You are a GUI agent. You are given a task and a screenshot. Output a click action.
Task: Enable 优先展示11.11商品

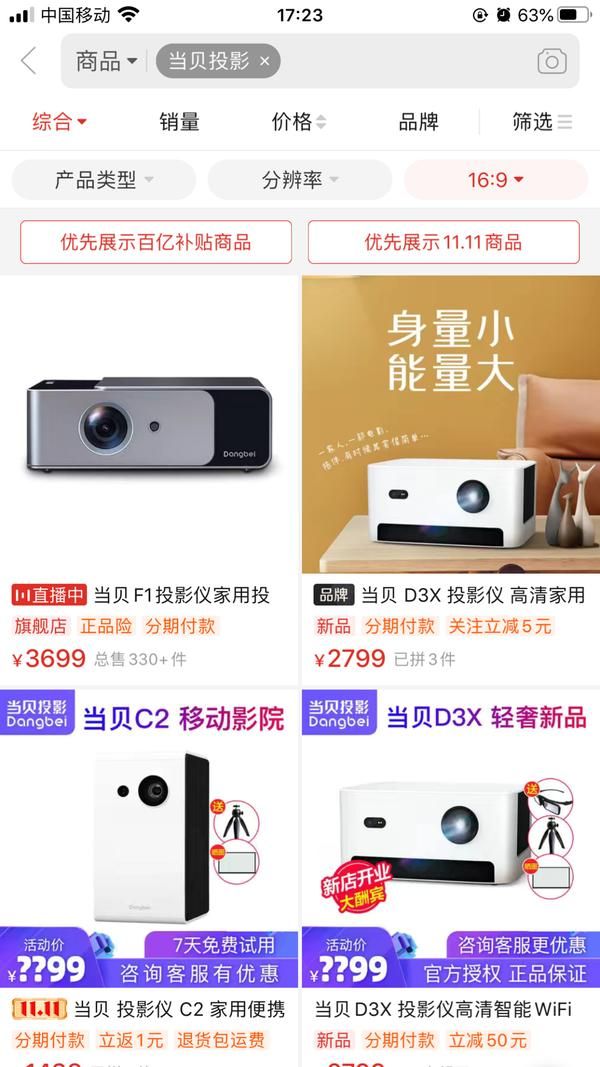[443, 242]
